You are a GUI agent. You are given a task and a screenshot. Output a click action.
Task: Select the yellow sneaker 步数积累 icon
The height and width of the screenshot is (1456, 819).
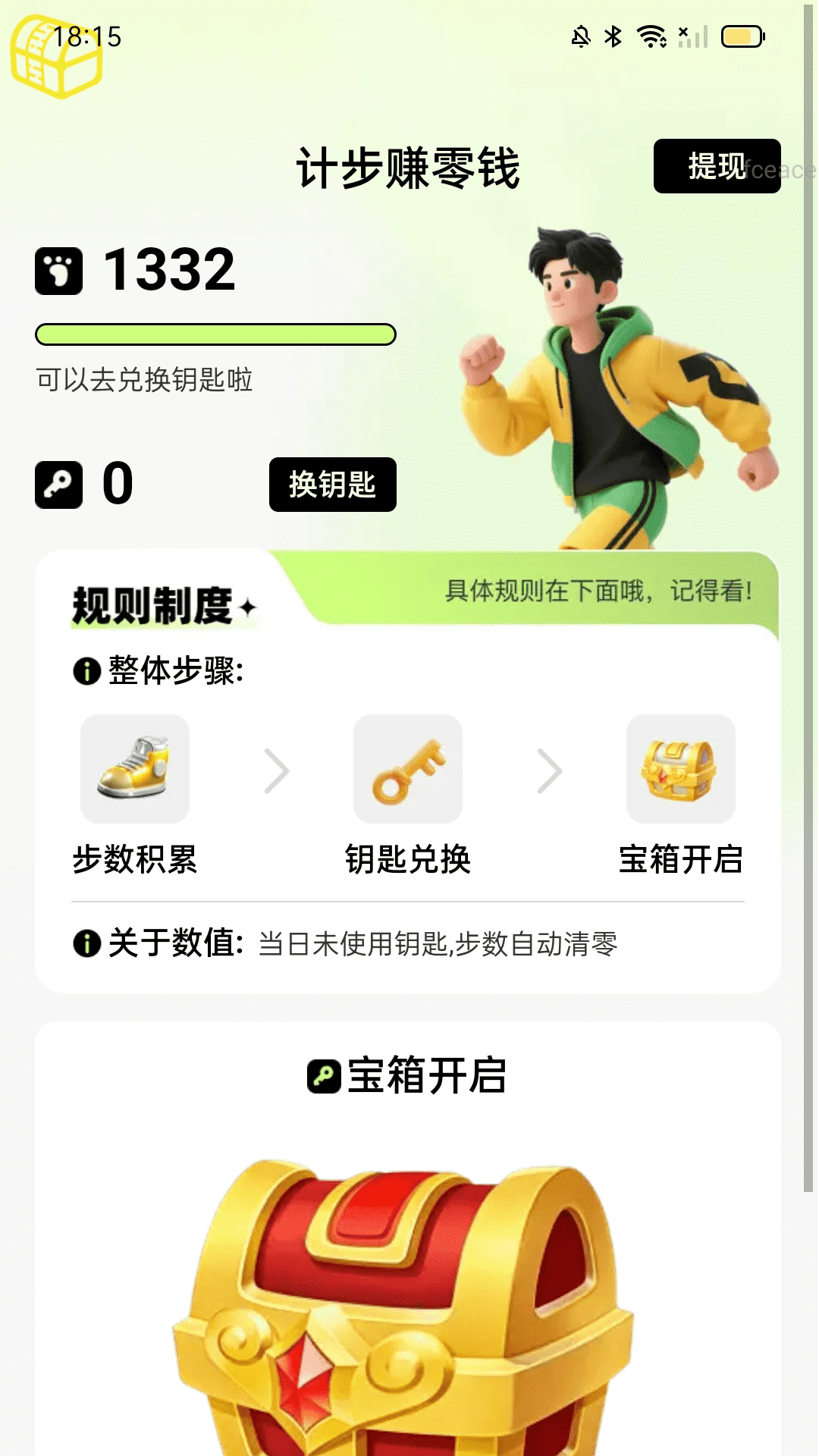[134, 770]
